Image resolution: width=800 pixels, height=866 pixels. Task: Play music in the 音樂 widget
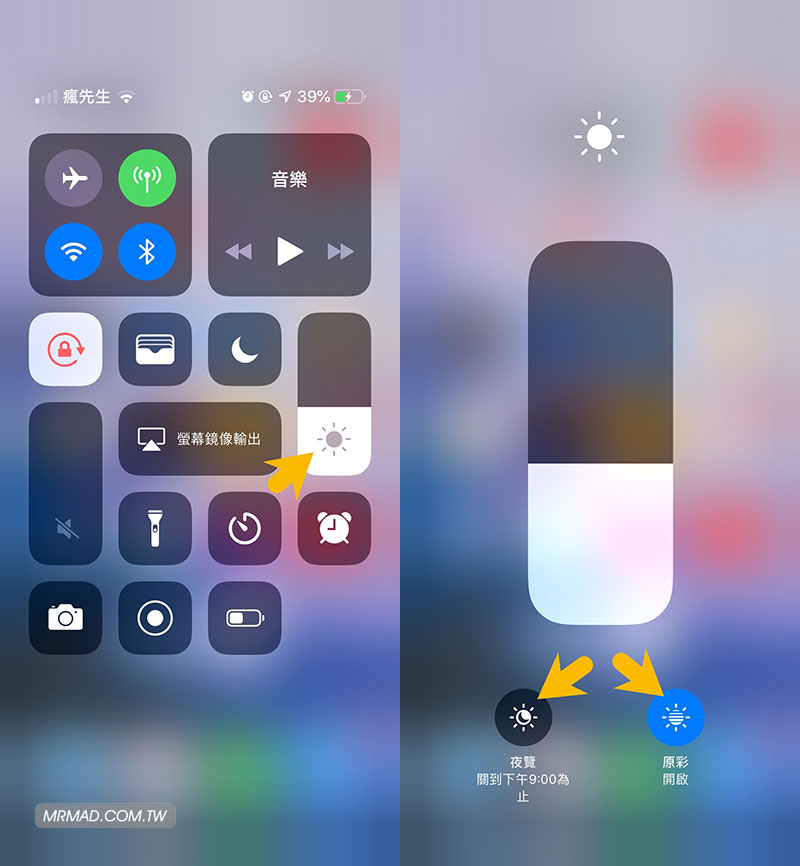290,251
